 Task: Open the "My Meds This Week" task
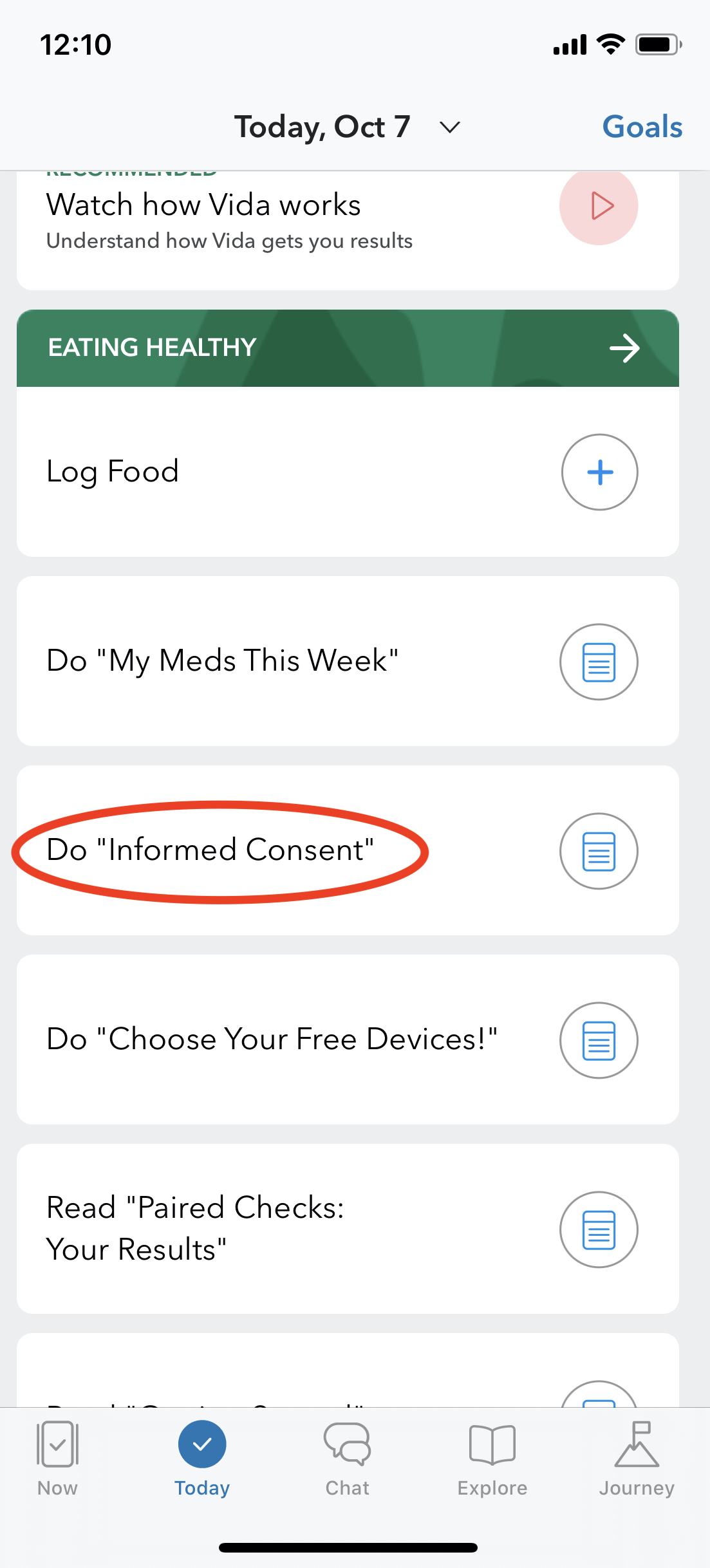[x=348, y=661]
